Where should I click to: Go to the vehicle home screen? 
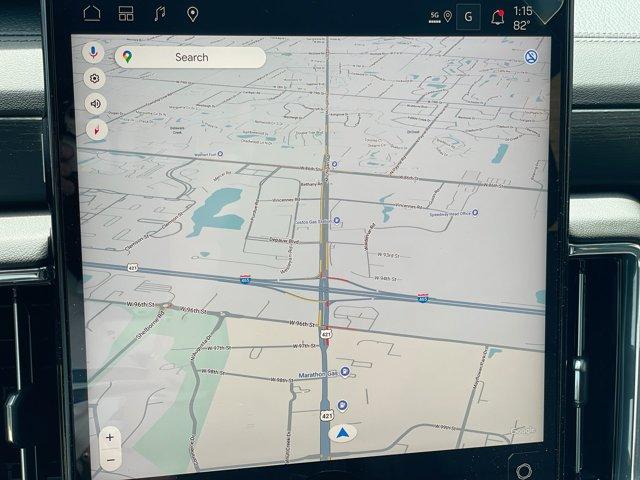click(92, 14)
